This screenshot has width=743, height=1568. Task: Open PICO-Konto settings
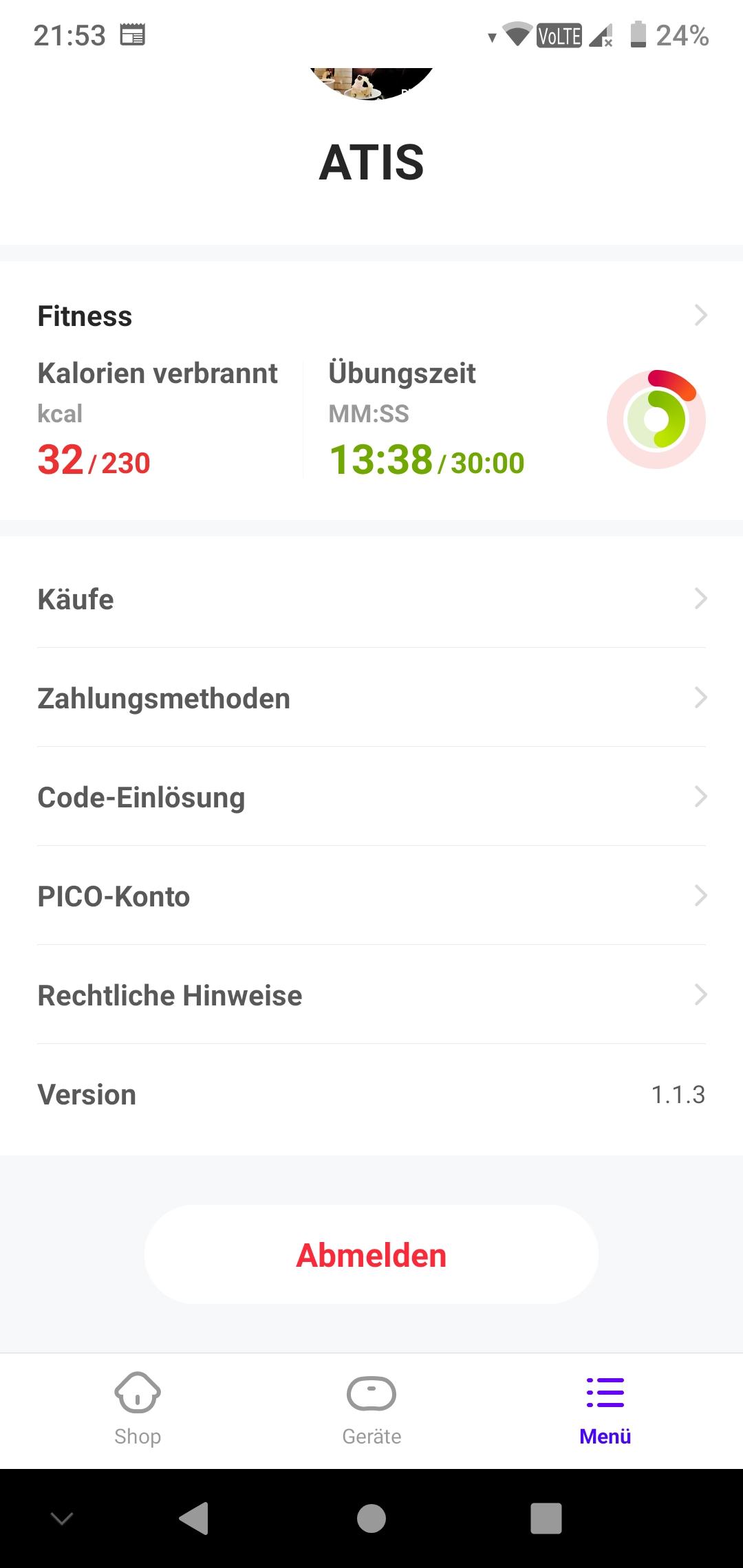pyautogui.click(x=371, y=895)
